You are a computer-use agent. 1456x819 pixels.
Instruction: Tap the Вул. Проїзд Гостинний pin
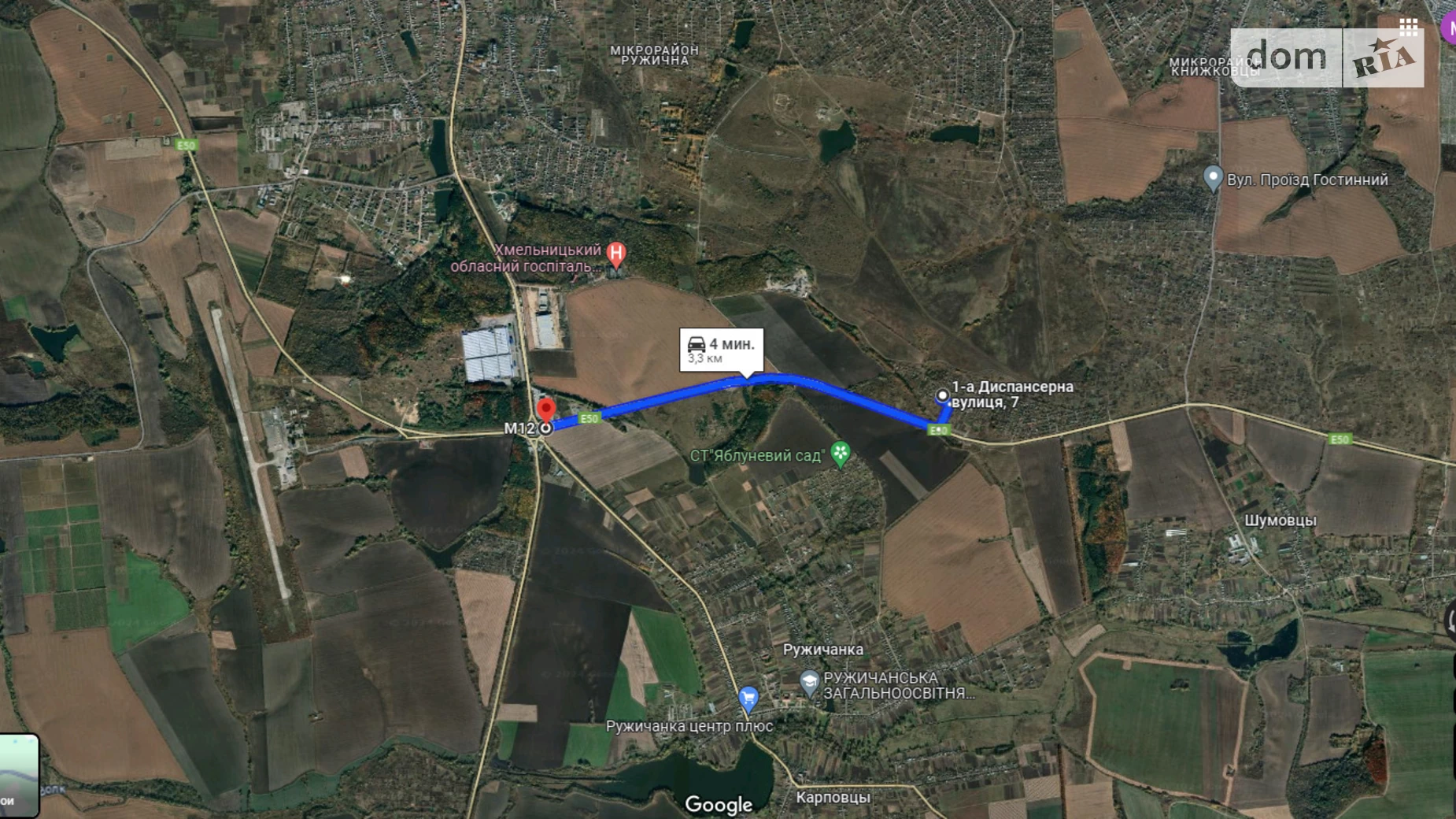point(1213,178)
